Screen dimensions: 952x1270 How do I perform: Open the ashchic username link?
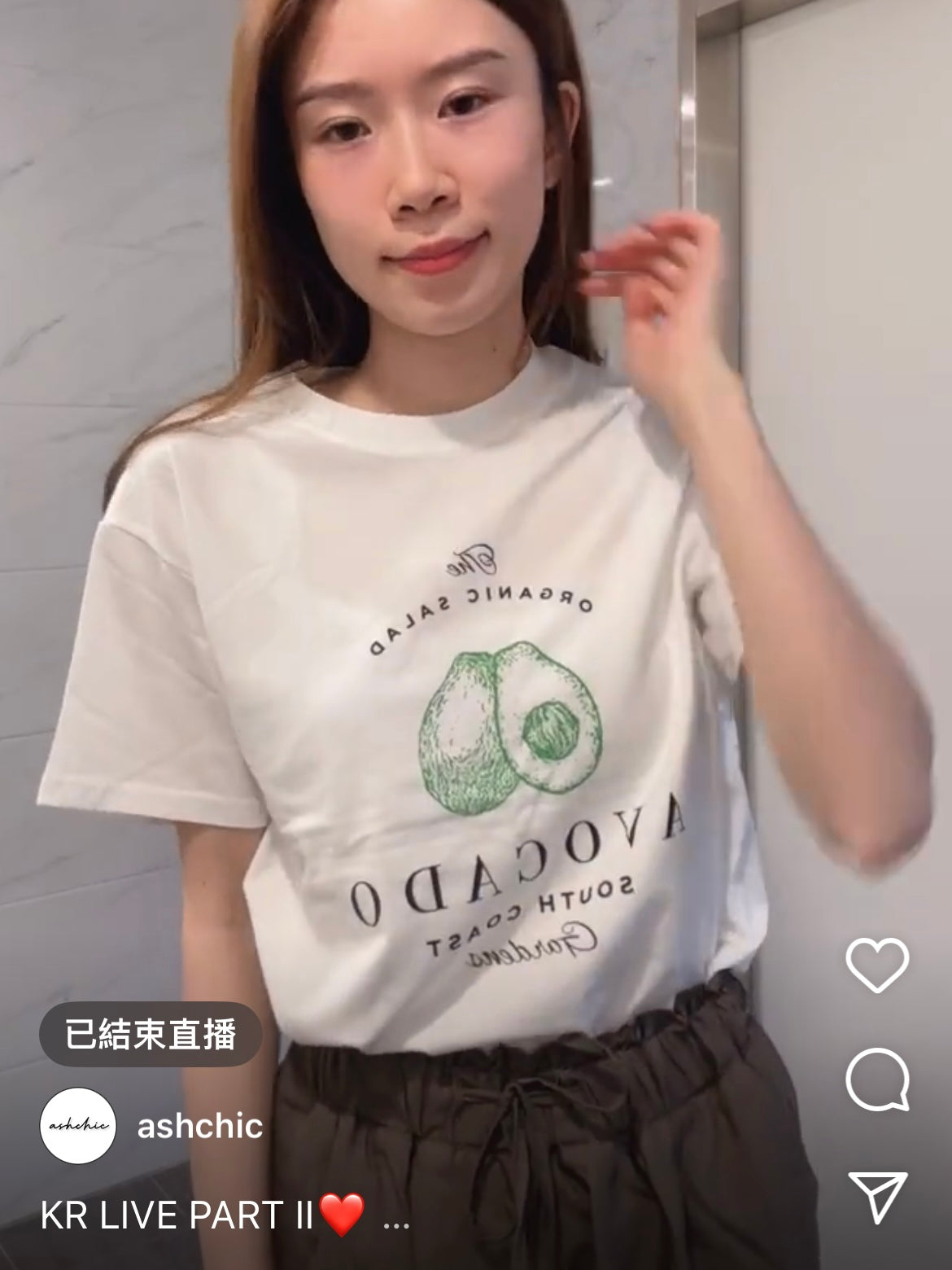[x=200, y=1126]
